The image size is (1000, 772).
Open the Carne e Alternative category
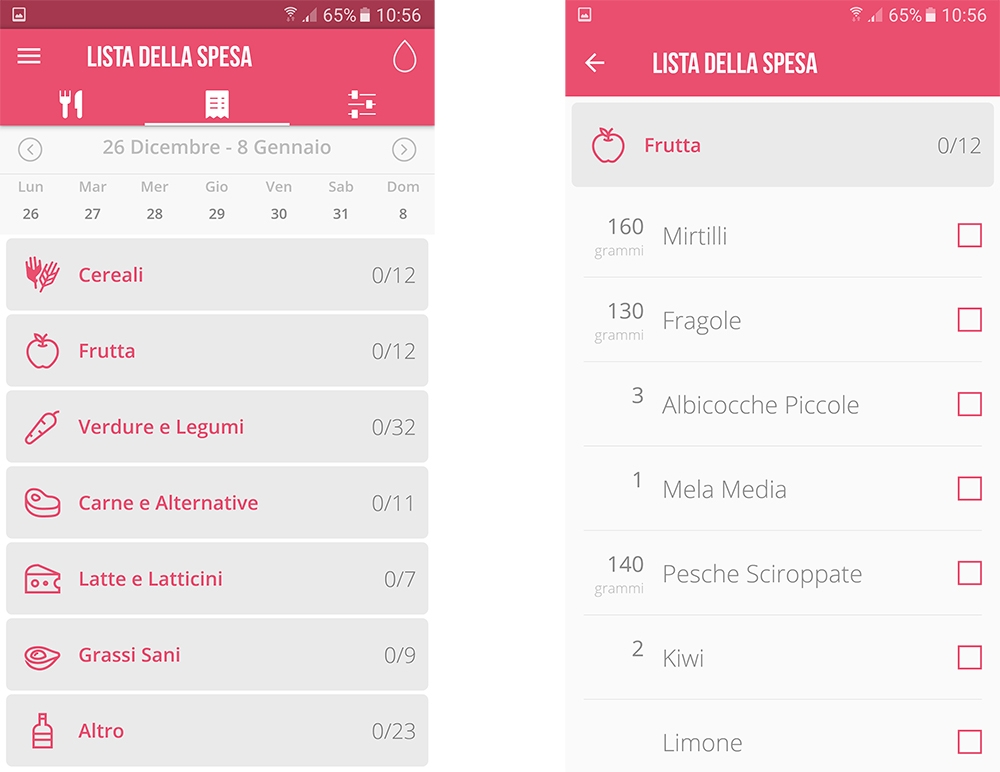217,503
